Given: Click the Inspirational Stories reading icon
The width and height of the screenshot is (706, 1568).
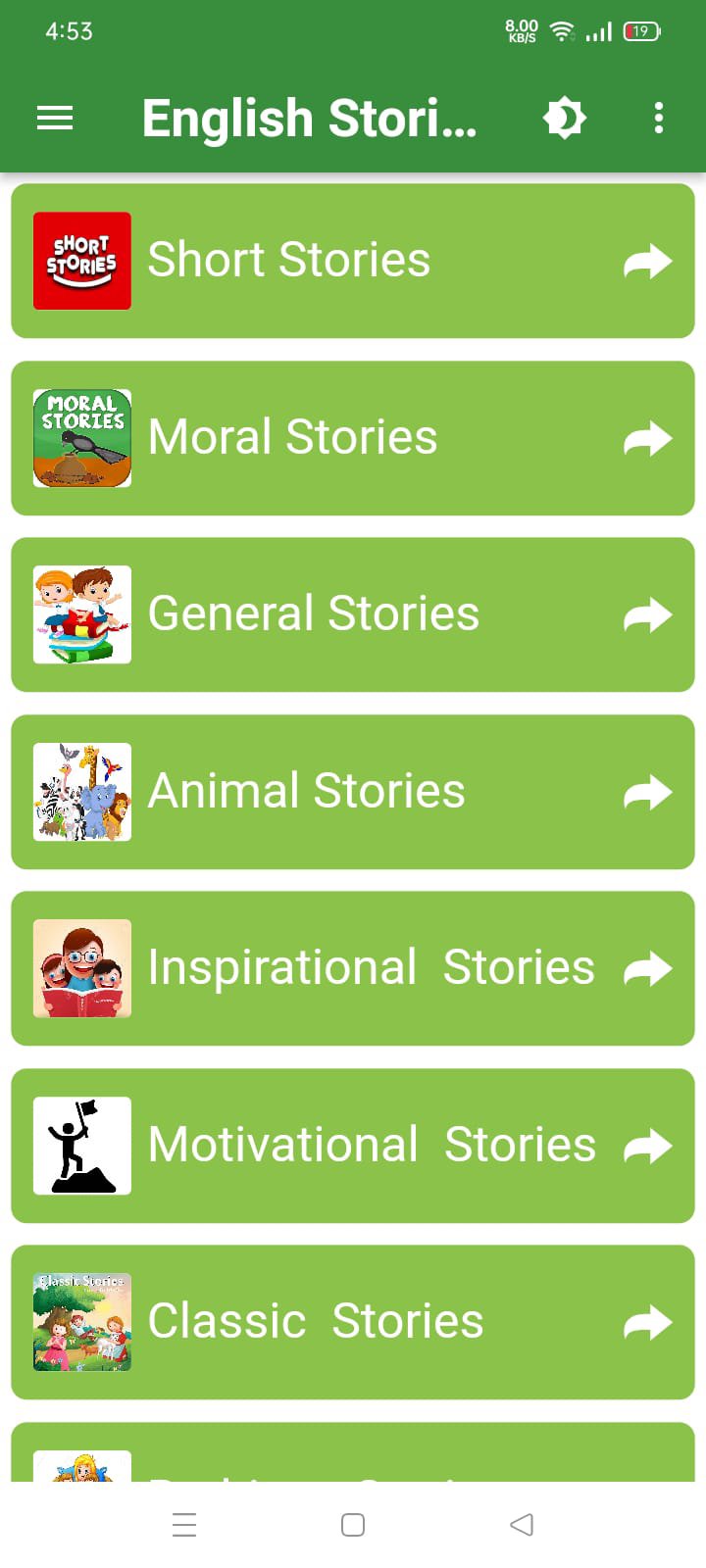Looking at the screenshot, I should [81, 968].
